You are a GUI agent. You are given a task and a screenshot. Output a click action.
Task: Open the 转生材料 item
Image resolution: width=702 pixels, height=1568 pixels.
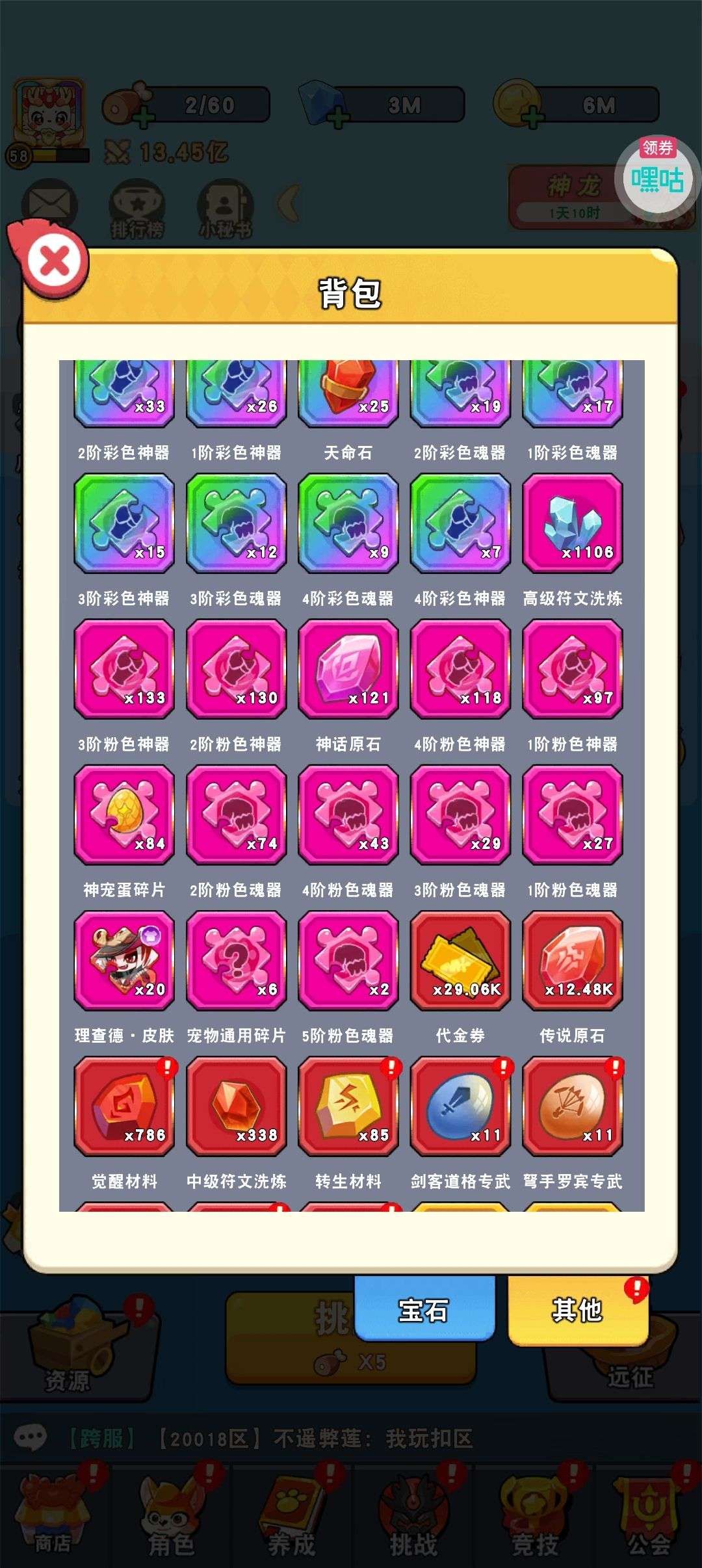(x=348, y=1106)
